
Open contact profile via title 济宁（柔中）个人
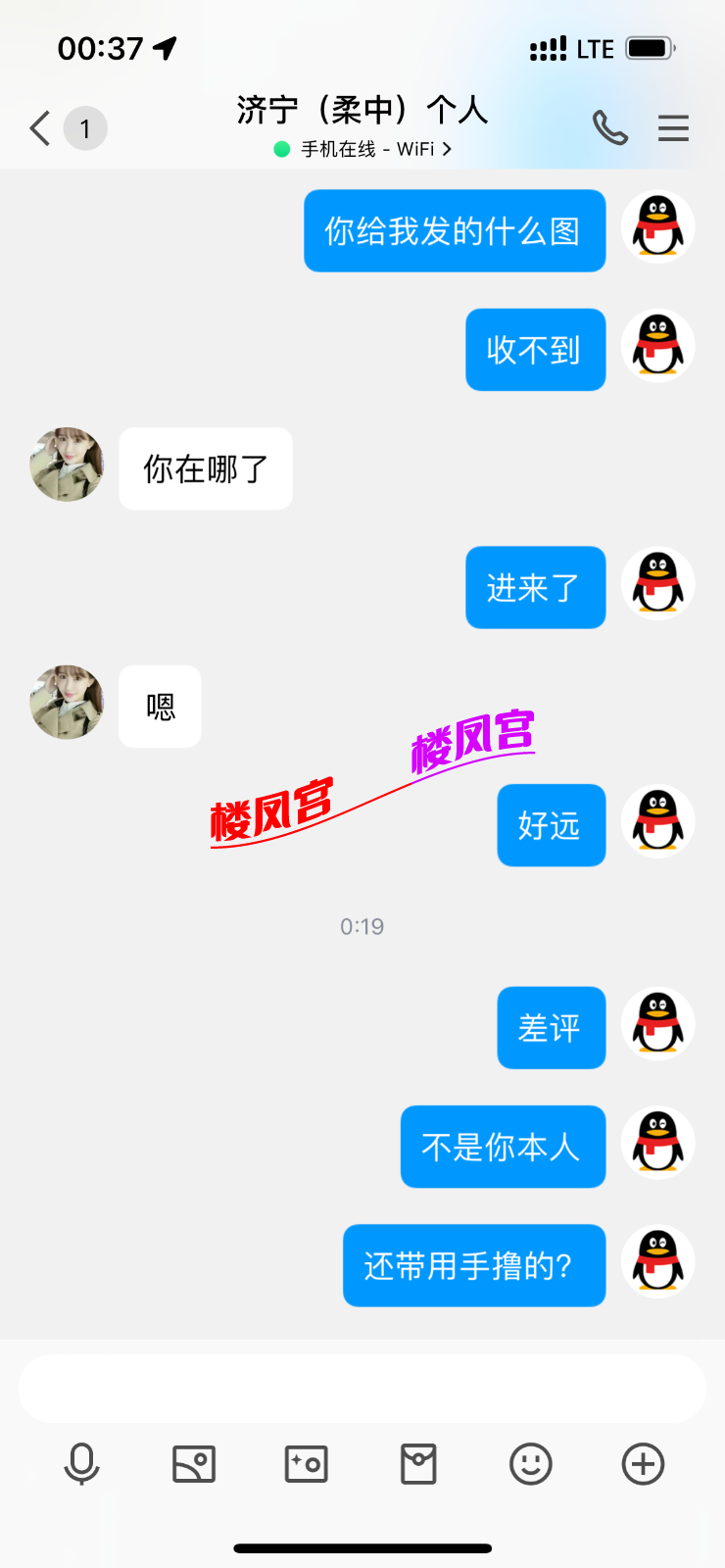point(362,110)
